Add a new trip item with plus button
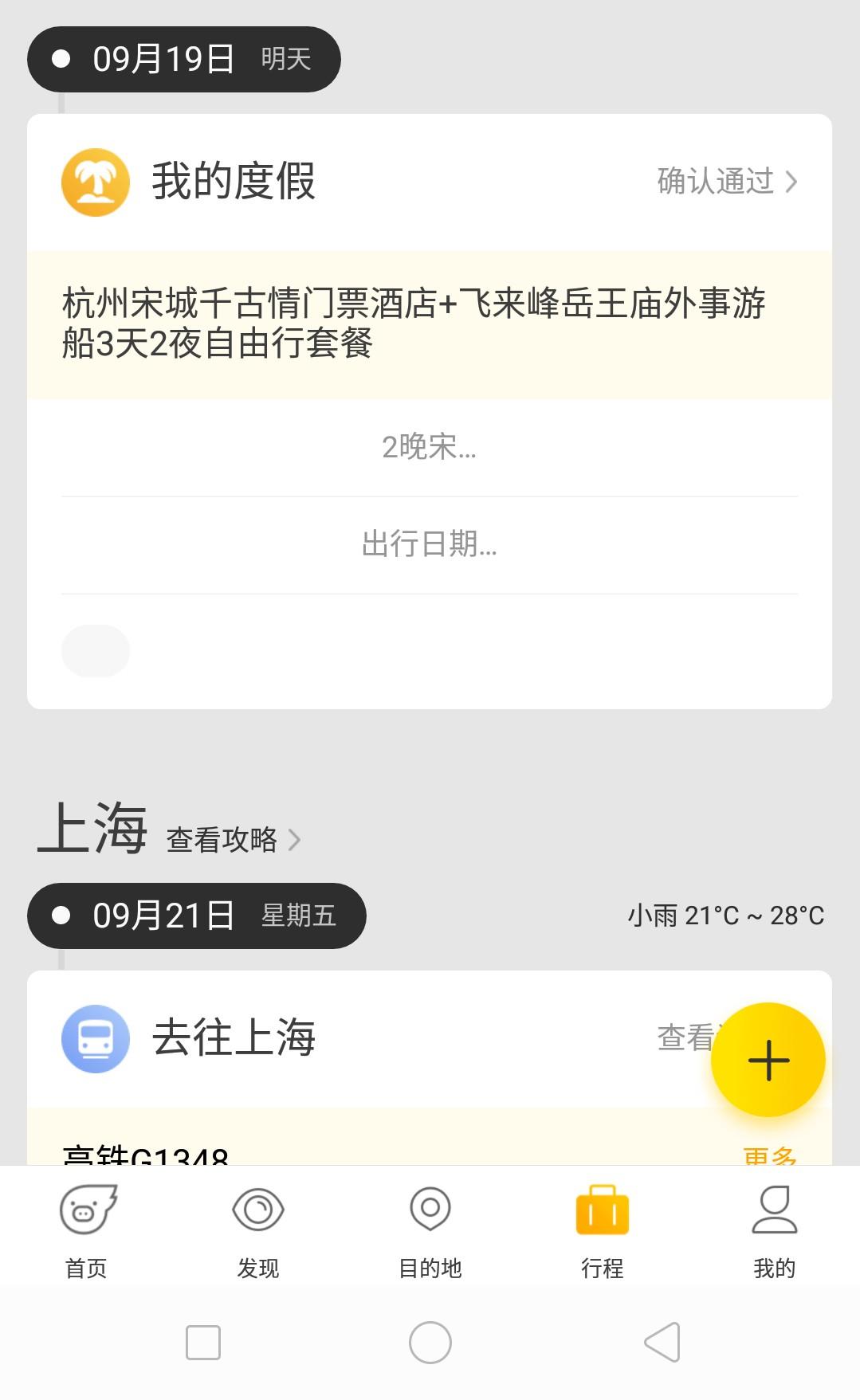The image size is (860, 1400). (768, 1060)
